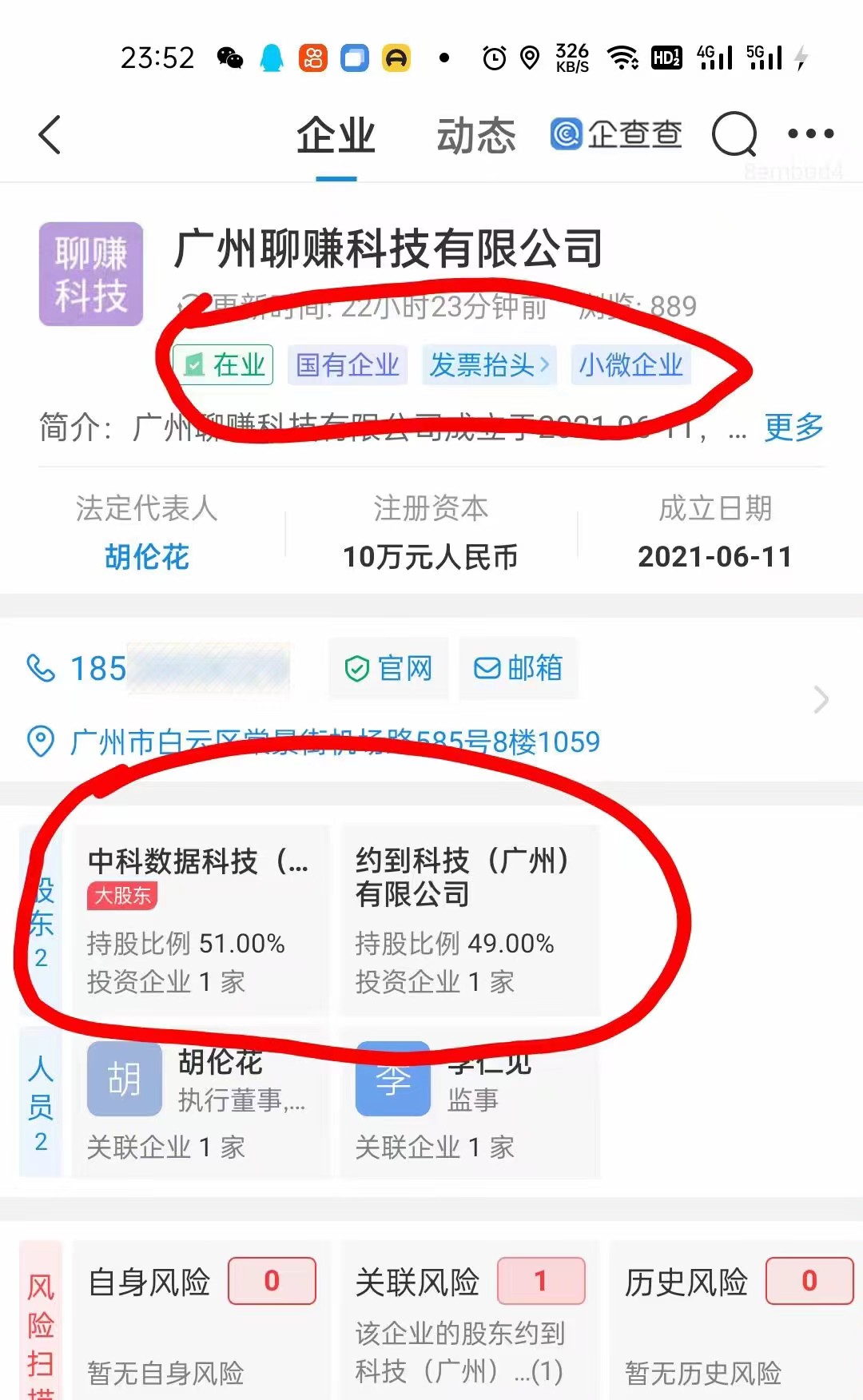Image resolution: width=863 pixels, height=1400 pixels.
Task: Tap the 发票抬头 chip
Action: click(489, 365)
